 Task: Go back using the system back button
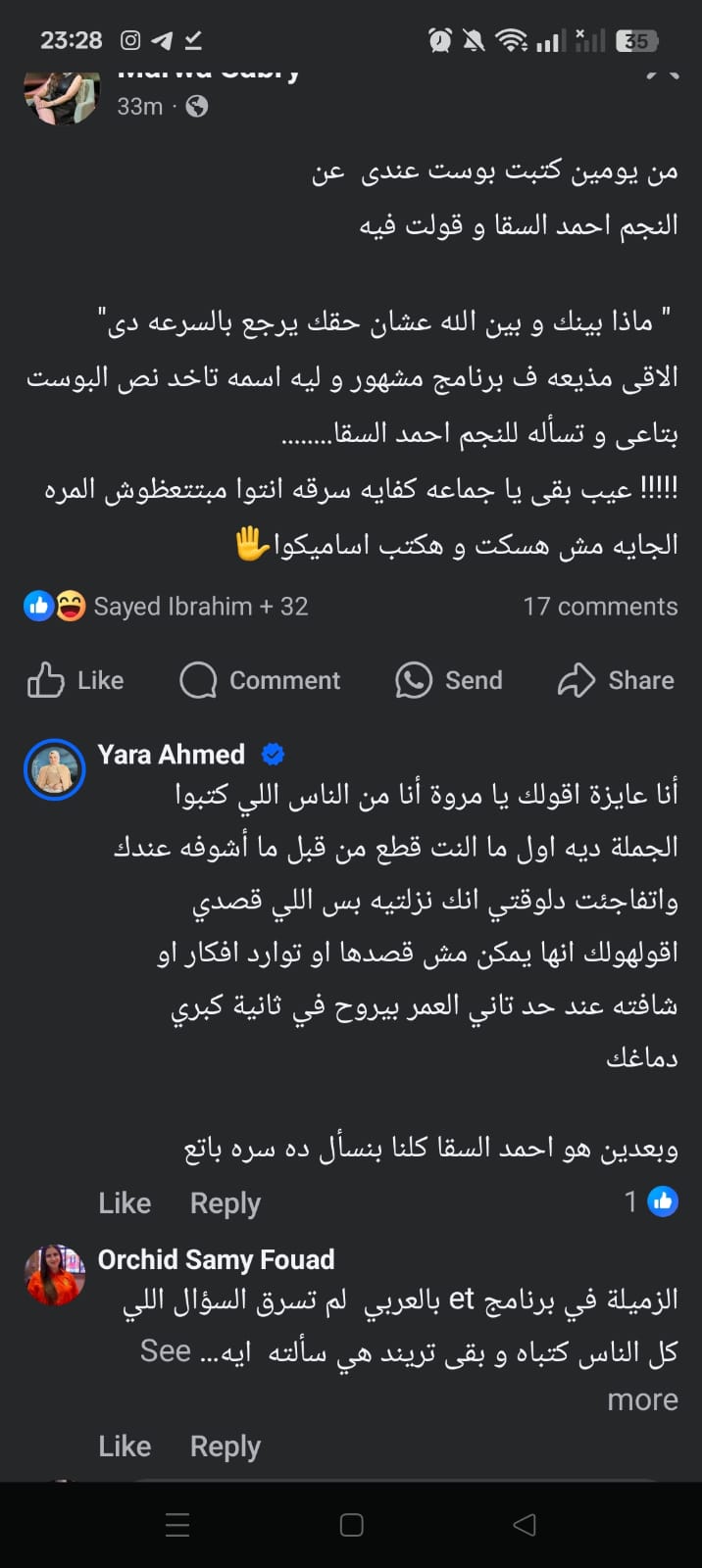click(525, 1525)
